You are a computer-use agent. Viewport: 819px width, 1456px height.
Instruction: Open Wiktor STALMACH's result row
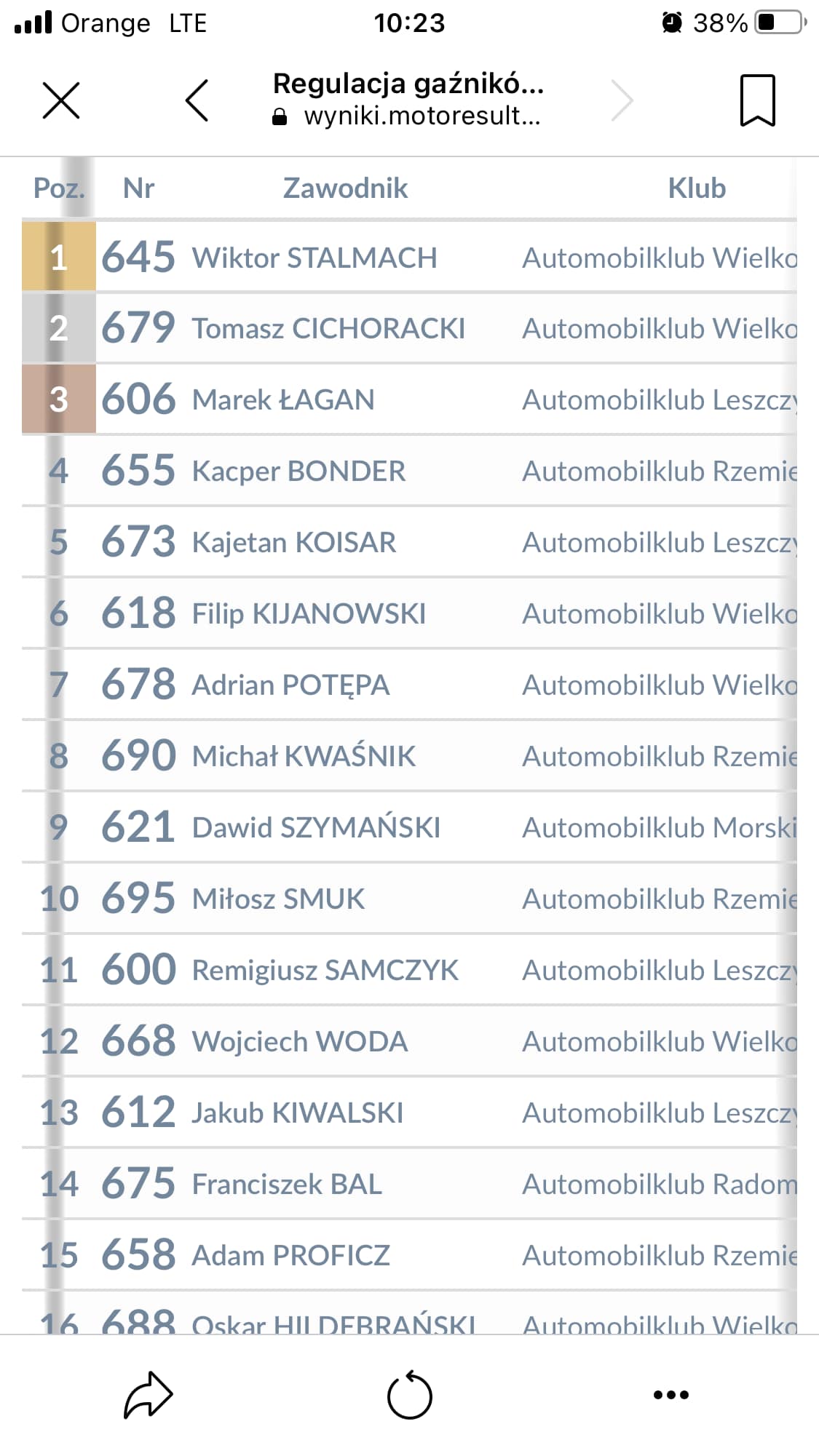point(409,258)
